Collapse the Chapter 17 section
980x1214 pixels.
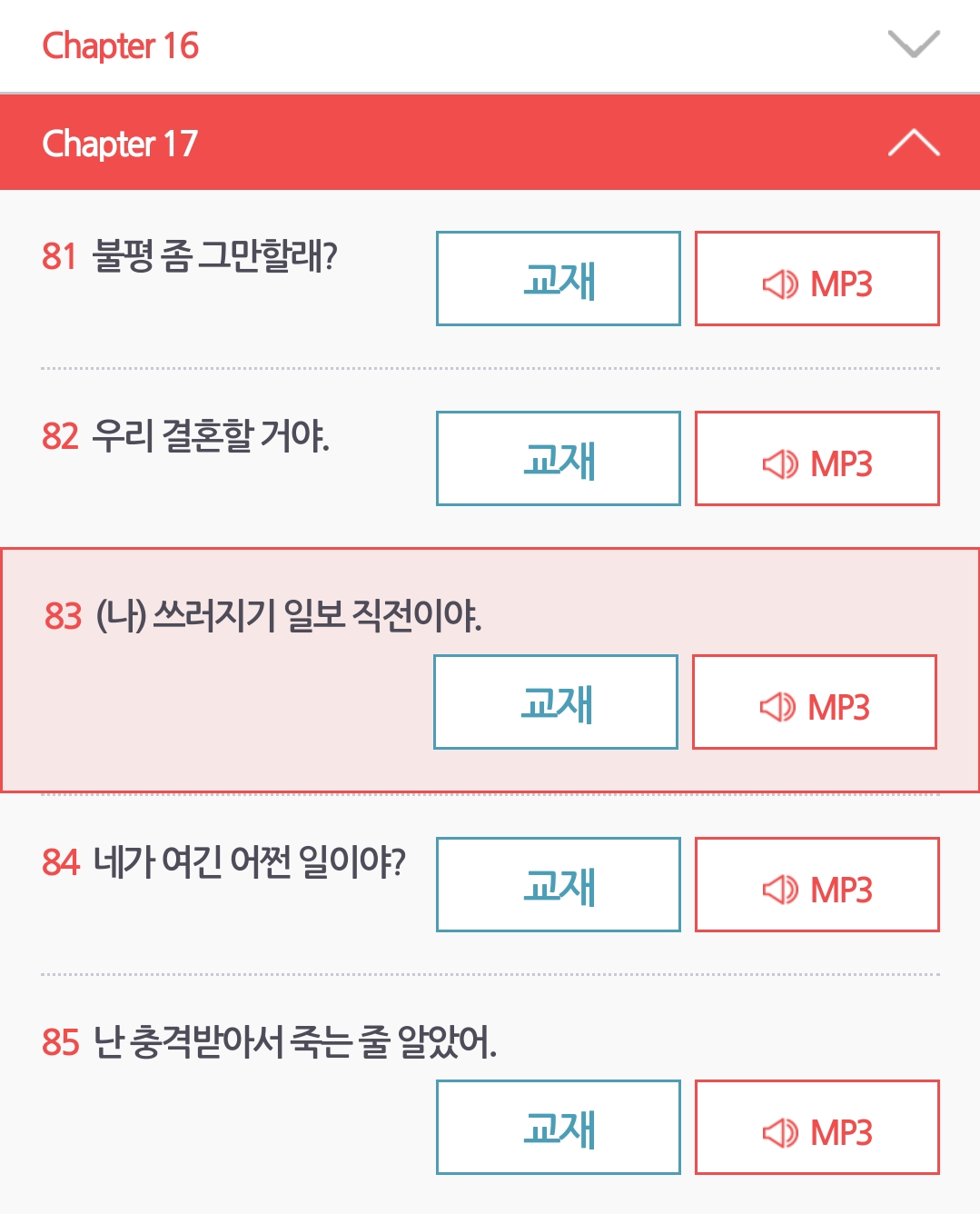coord(913,143)
